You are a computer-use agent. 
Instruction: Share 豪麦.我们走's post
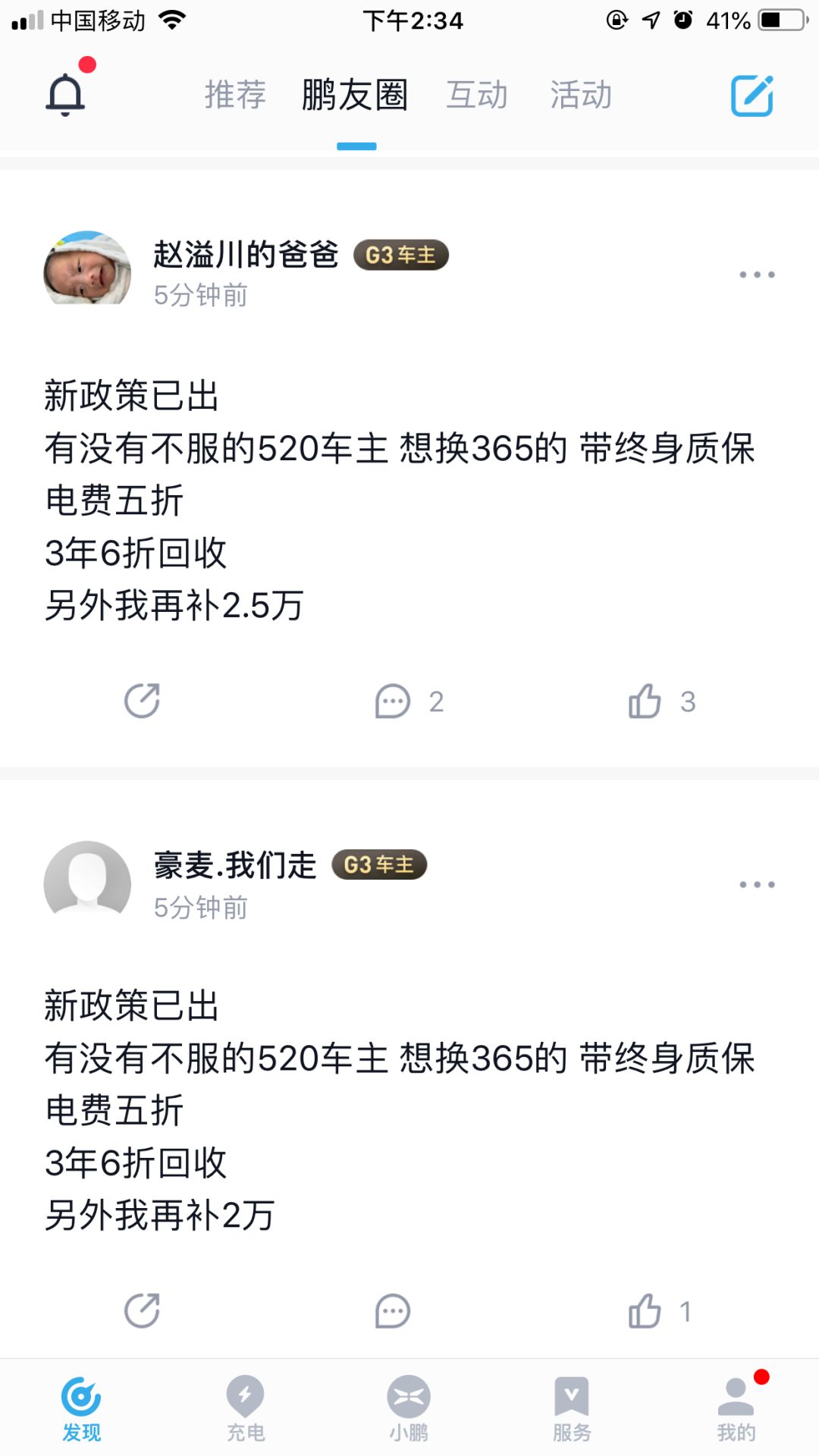[142, 1310]
